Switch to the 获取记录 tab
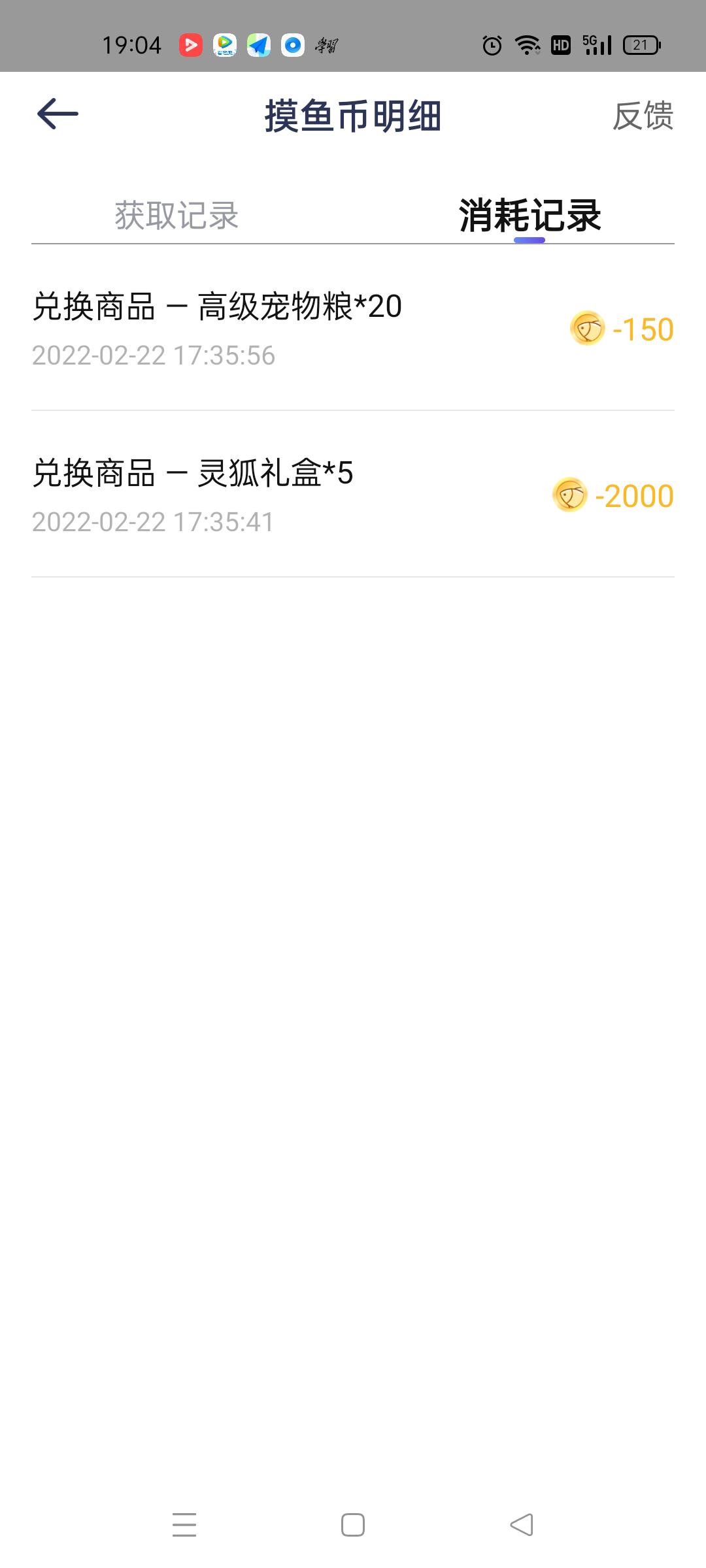 coord(176,215)
